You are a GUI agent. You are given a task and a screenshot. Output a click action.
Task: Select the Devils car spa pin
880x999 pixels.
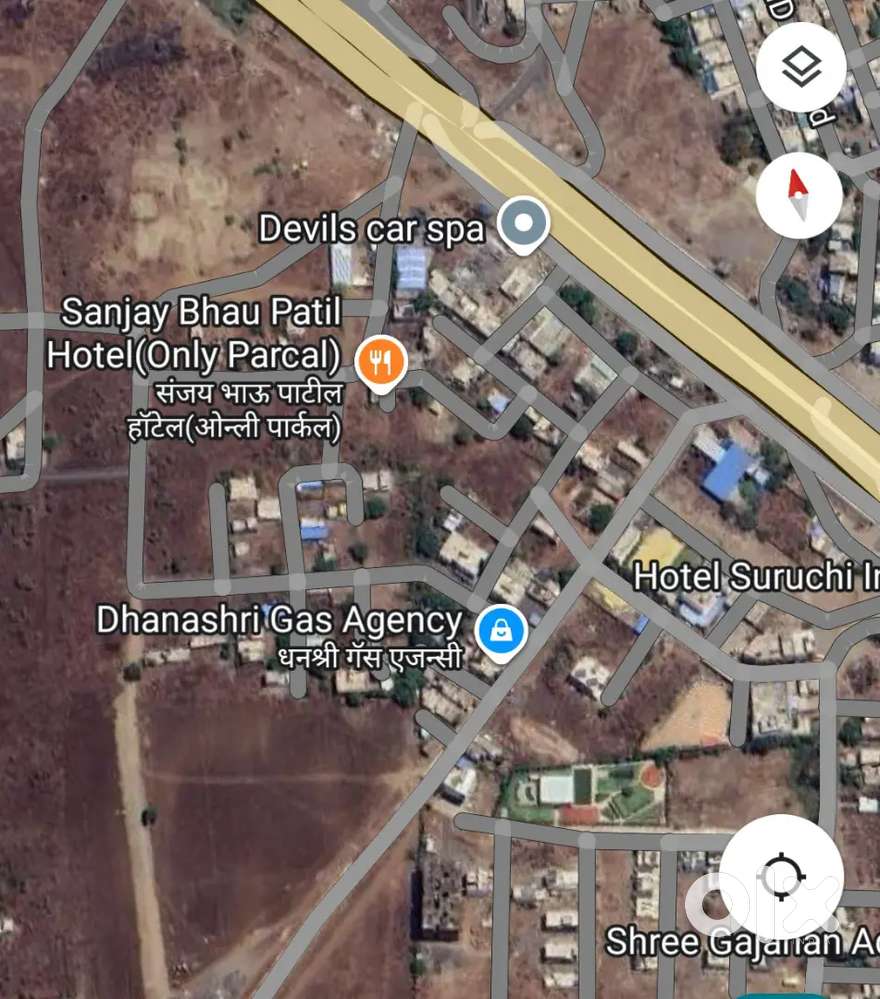pyautogui.click(x=523, y=223)
